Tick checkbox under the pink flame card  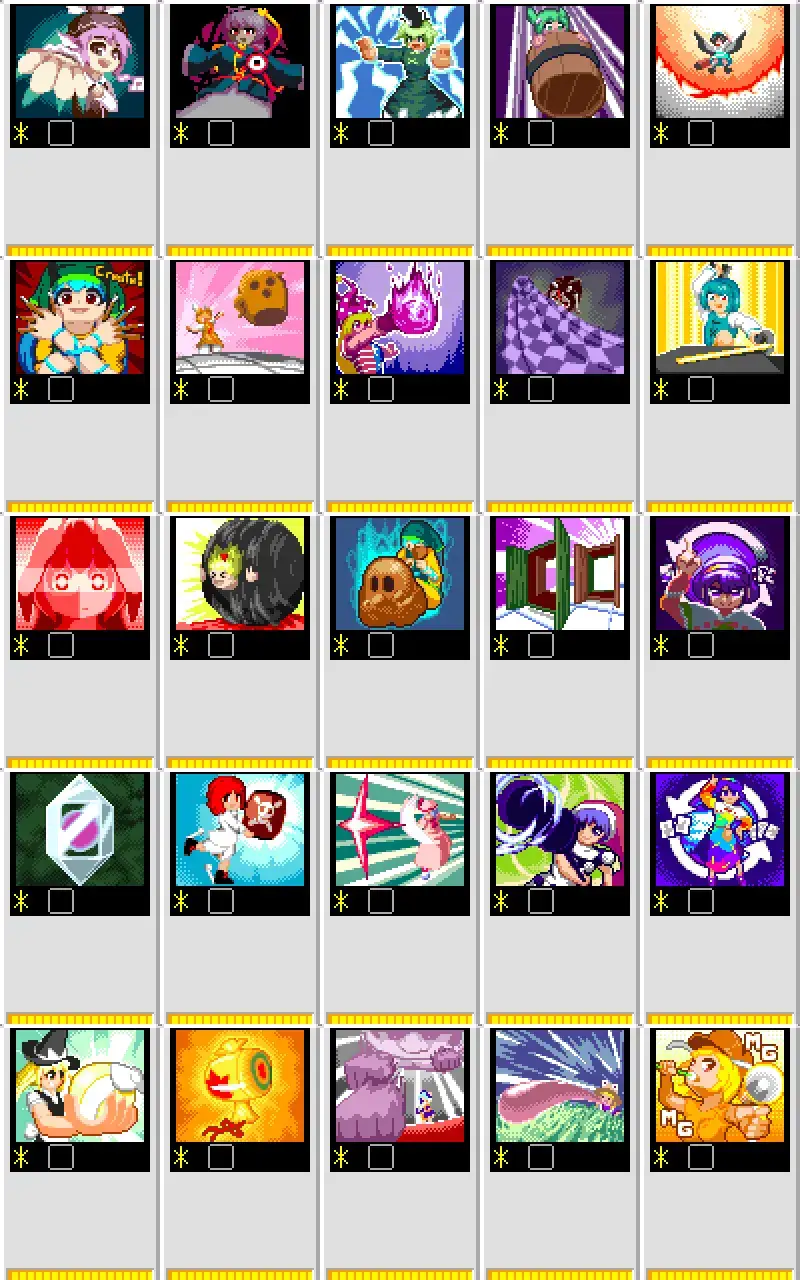(x=381, y=389)
